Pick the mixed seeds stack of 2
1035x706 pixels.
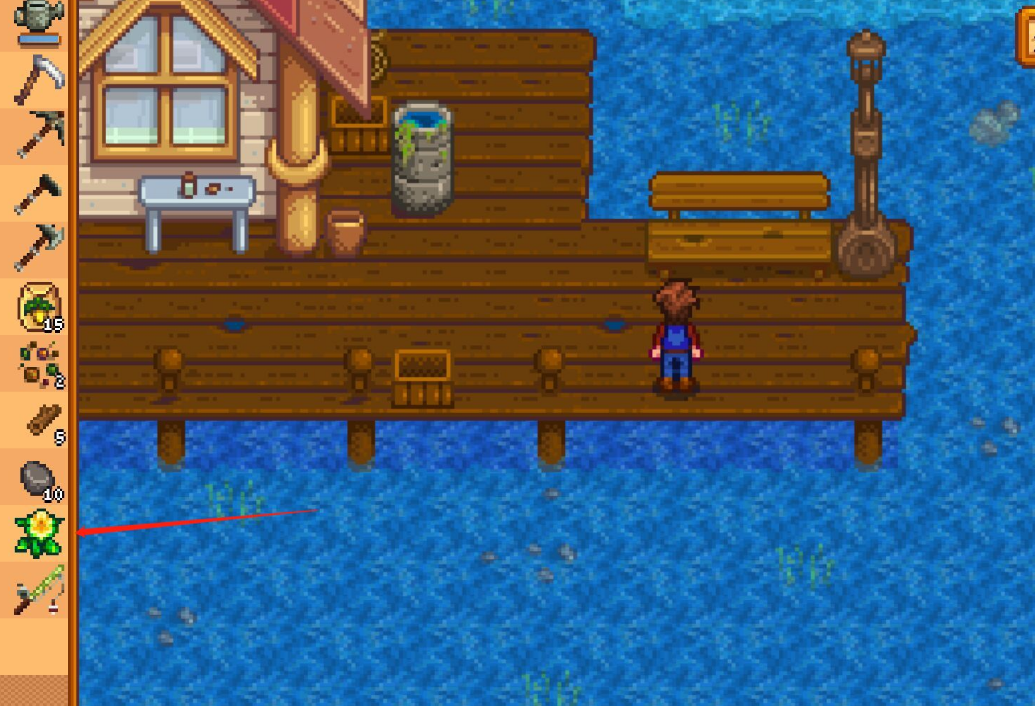click(x=38, y=363)
